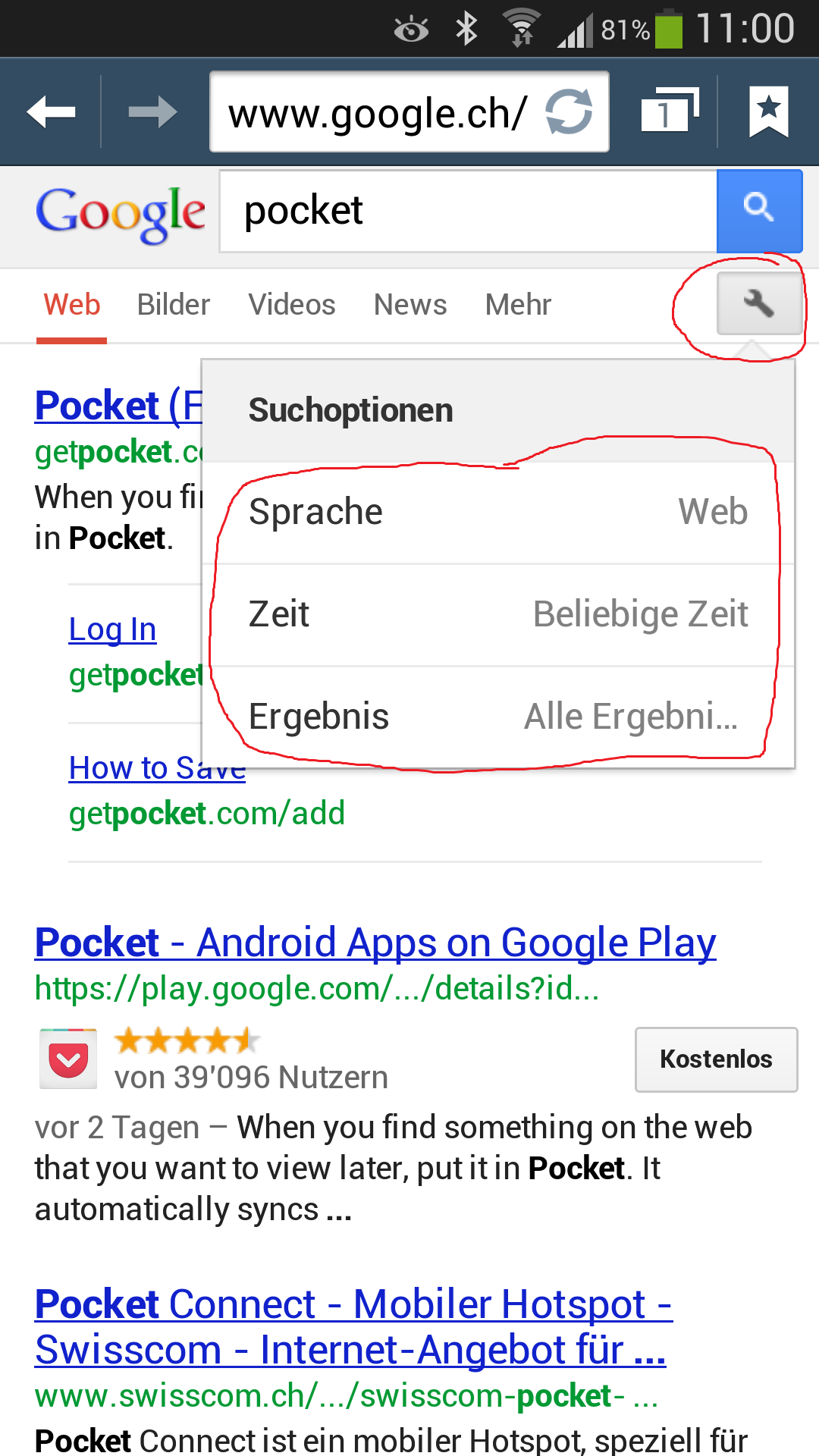Open Pocket - Android Apps on Google Play
This screenshot has width=819, height=1456.
[x=375, y=943]
